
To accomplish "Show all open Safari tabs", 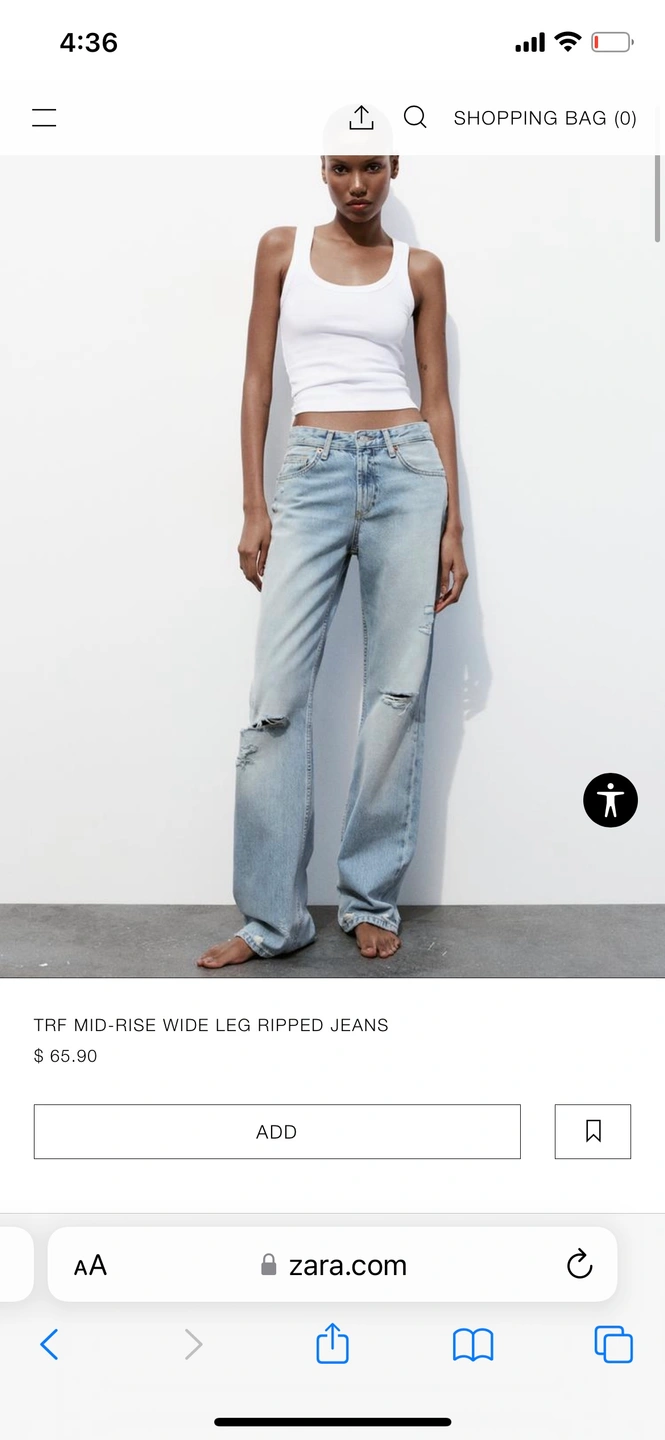I will (613, 1344).
